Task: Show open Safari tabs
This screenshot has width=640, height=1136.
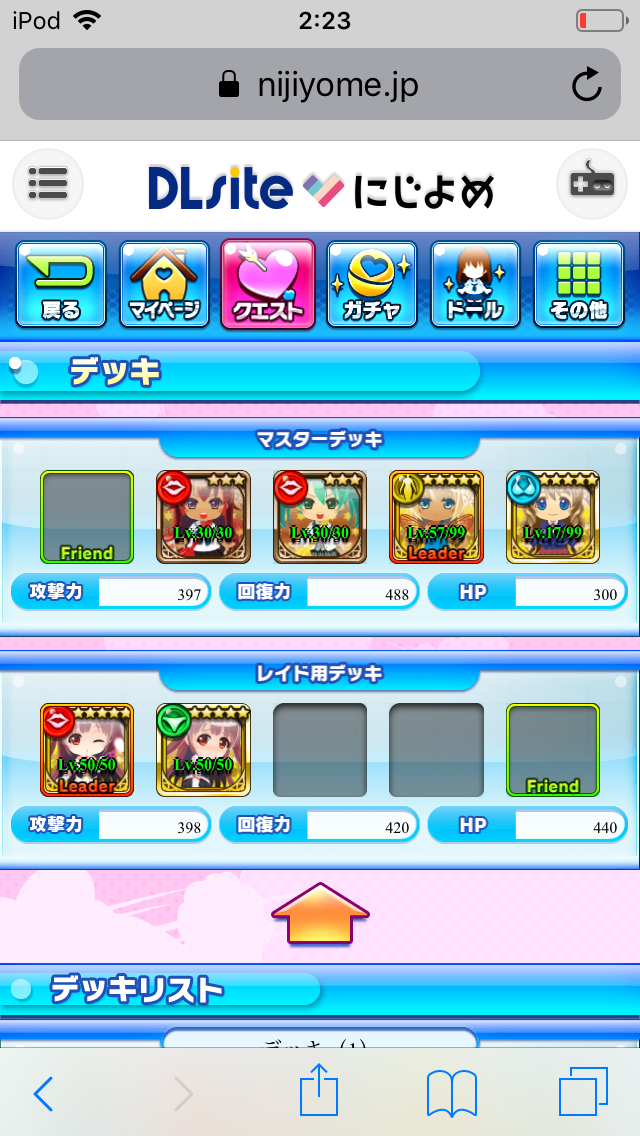Action: click(x=583, y=1093)
